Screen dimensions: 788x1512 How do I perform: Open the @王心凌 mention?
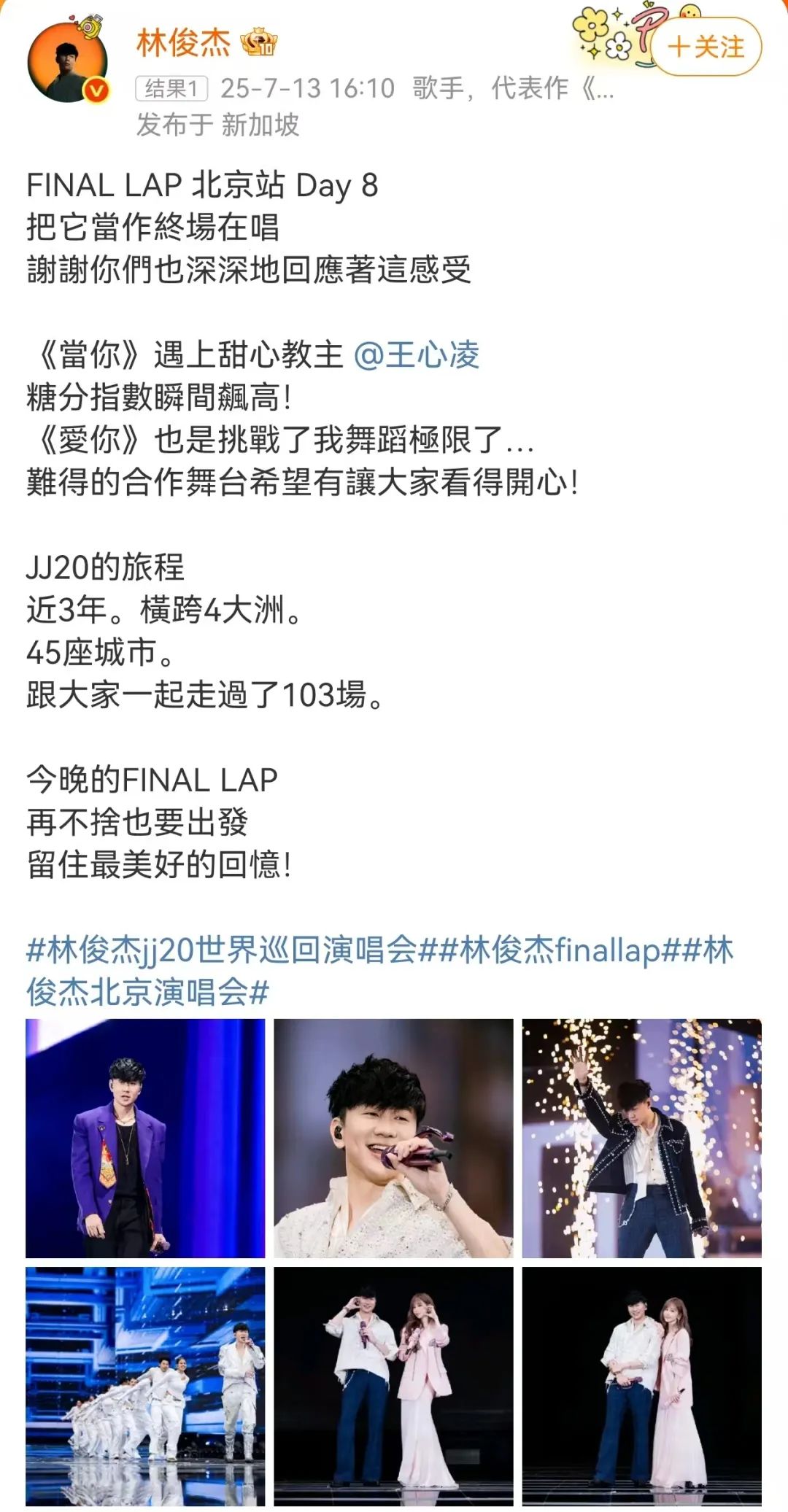coord(417,355)
